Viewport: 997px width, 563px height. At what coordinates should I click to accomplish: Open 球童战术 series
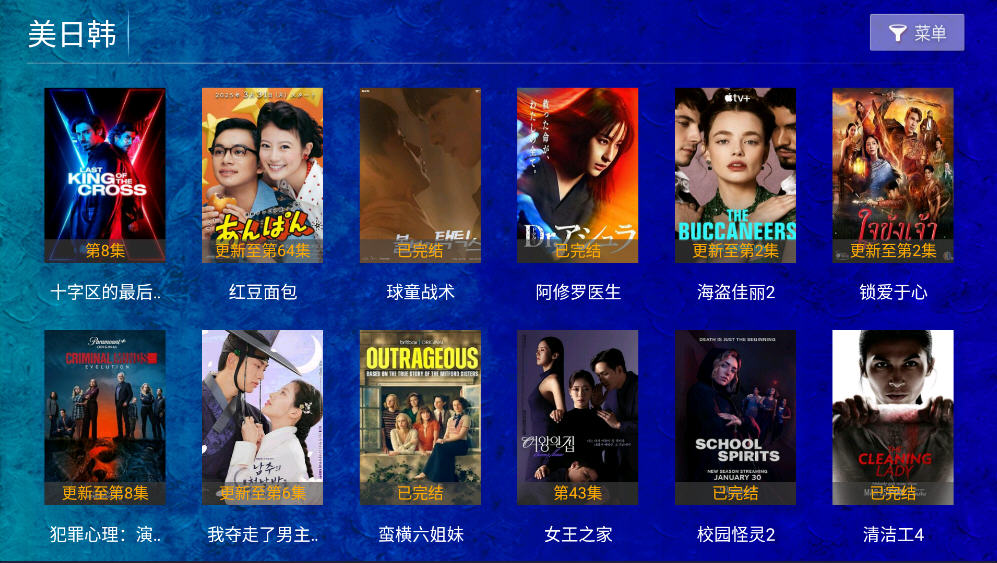pyautogui.click(x=420, y=175)
